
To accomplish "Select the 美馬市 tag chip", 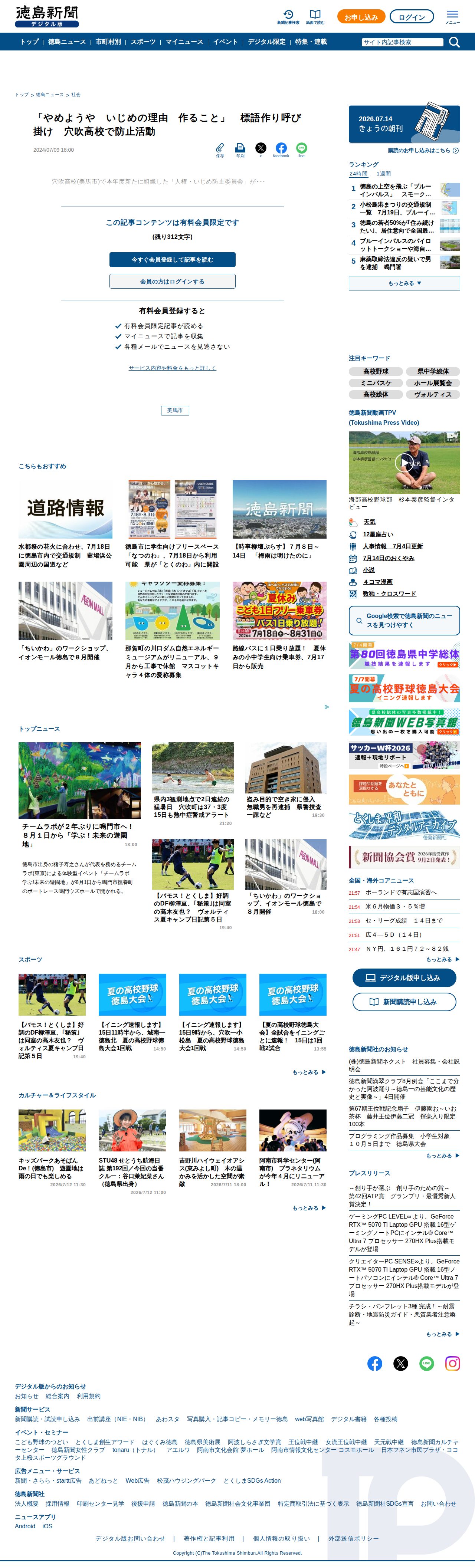I will tap(175, 411).
